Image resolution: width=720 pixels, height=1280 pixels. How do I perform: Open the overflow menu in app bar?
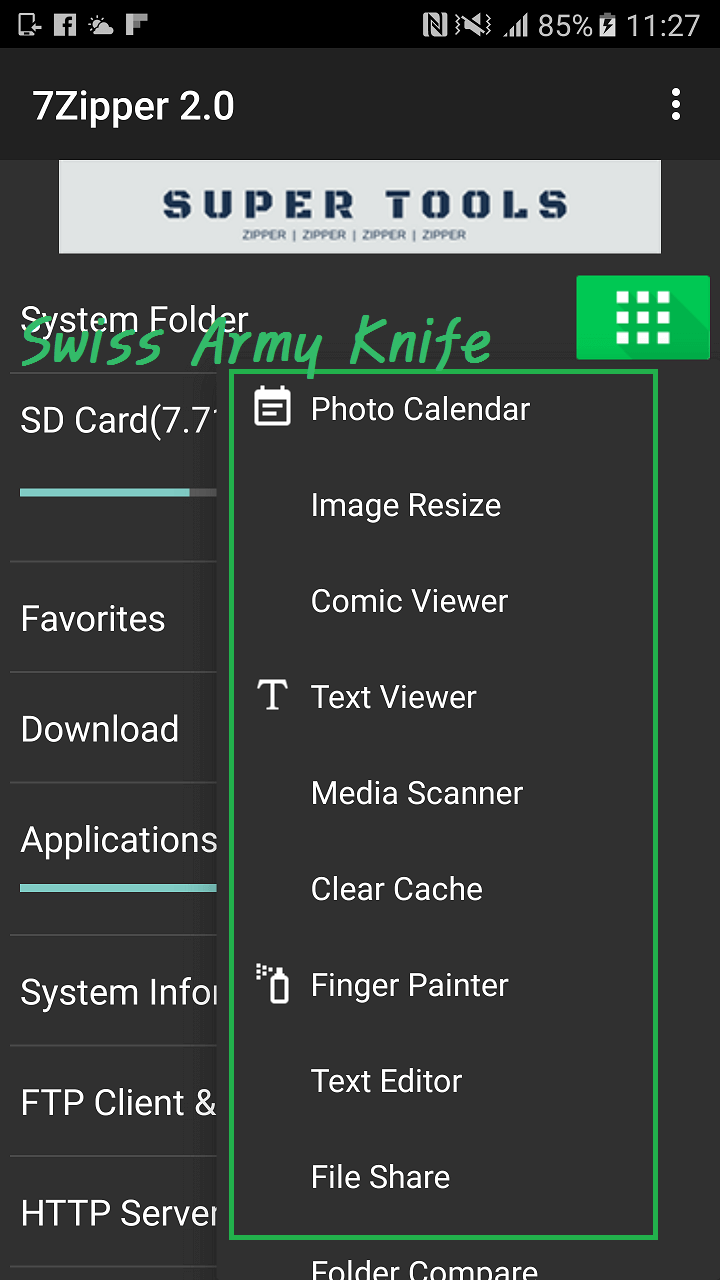pyautogui.click(x=676, y=105)
